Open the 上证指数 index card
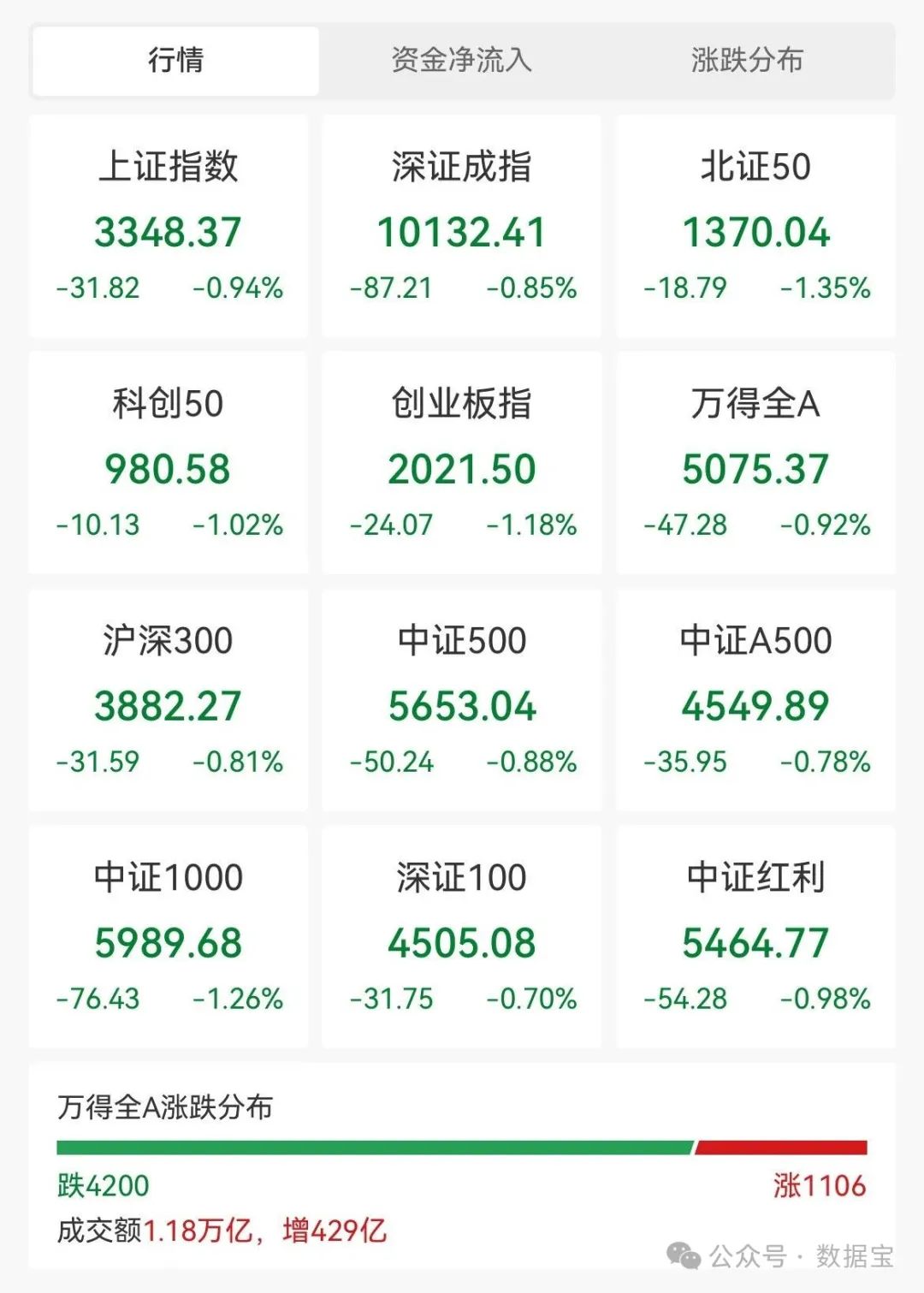 tap(169, 227)
